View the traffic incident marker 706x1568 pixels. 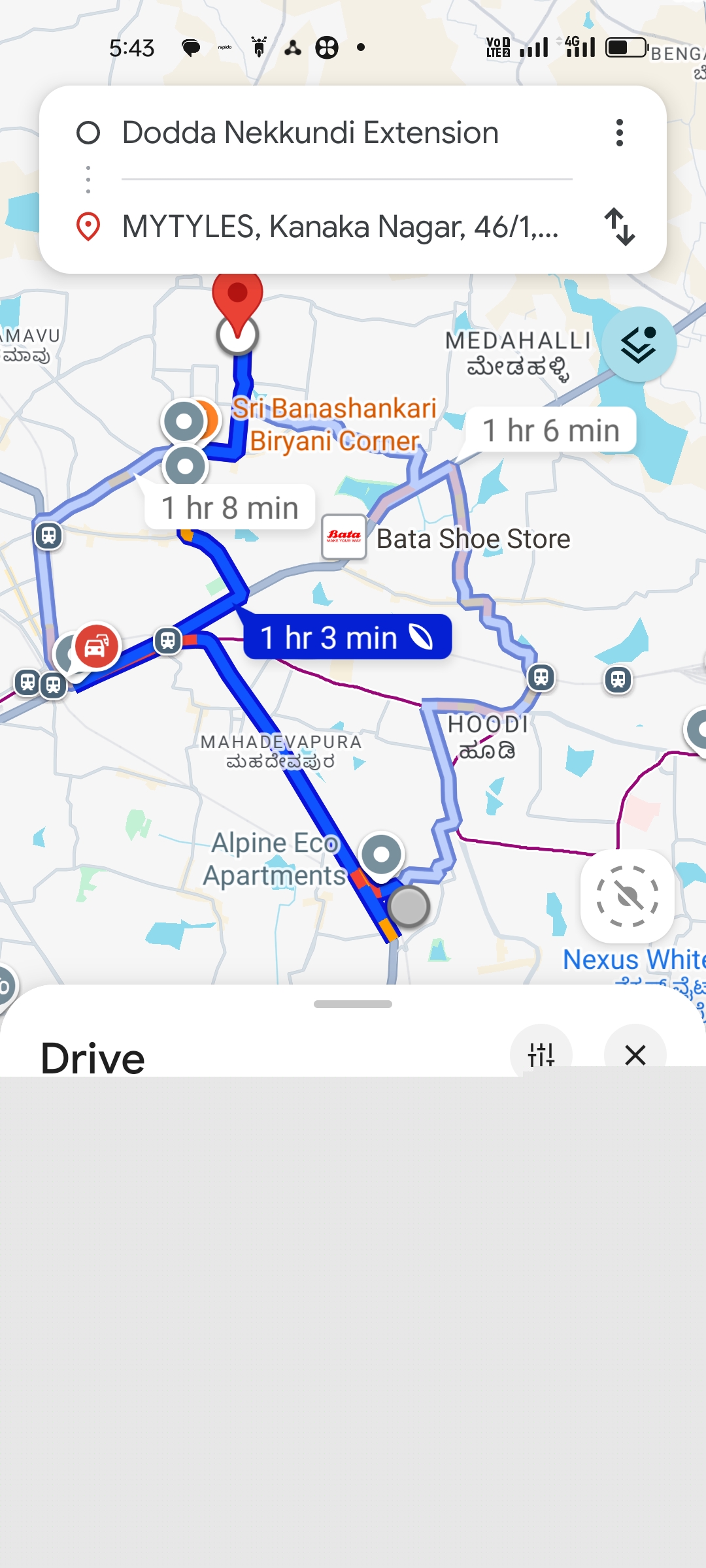point(97,645)
